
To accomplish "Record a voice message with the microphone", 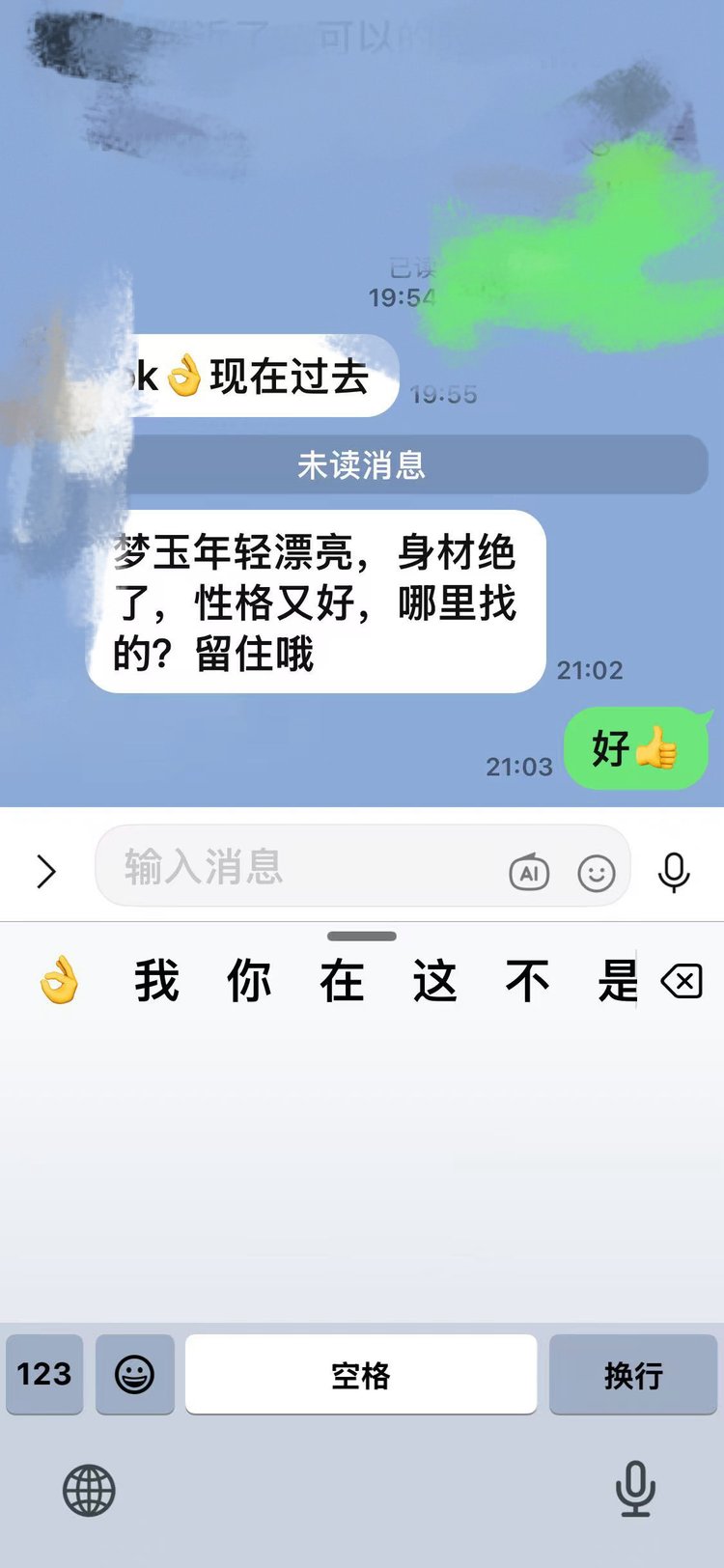I will [x=674, y=871].
